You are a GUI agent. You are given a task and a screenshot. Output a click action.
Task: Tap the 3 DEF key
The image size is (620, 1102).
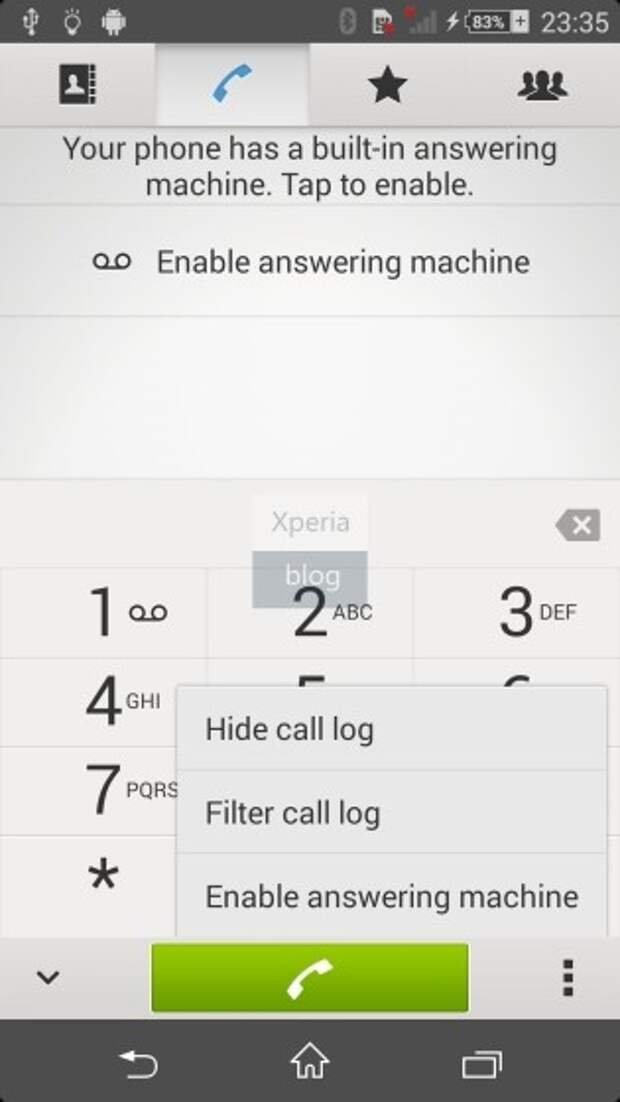[517, 613]
